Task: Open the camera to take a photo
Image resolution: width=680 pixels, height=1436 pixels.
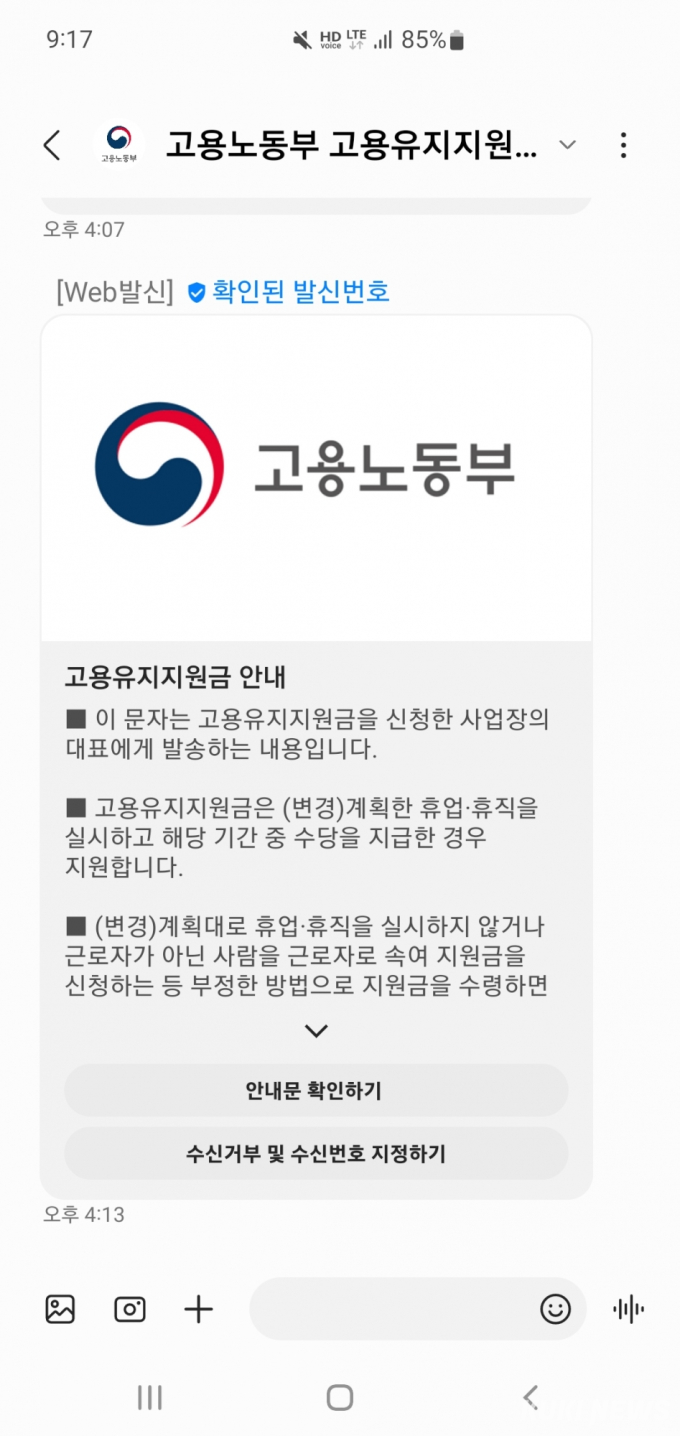Action: click(130, 1309)
